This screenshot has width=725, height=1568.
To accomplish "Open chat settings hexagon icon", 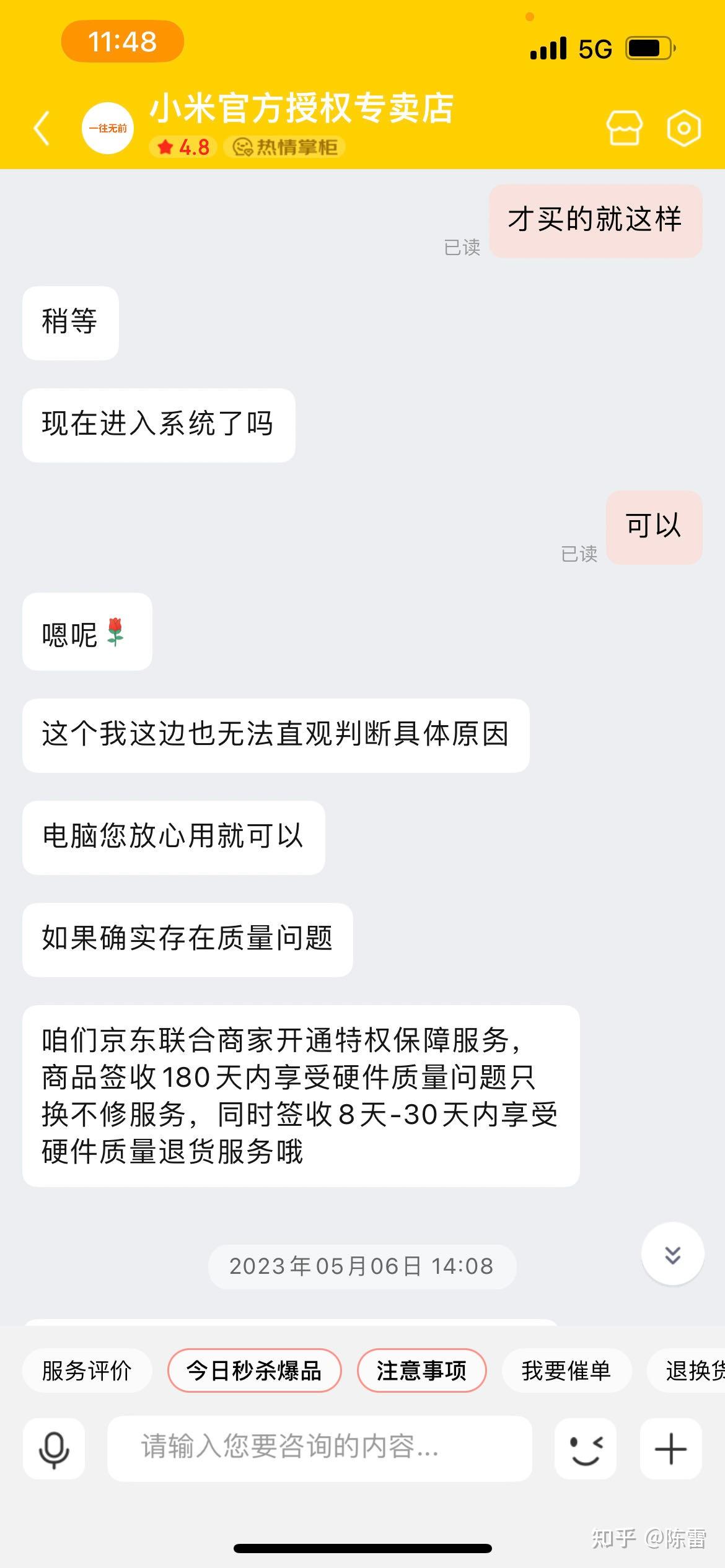I will pos(683,128).
